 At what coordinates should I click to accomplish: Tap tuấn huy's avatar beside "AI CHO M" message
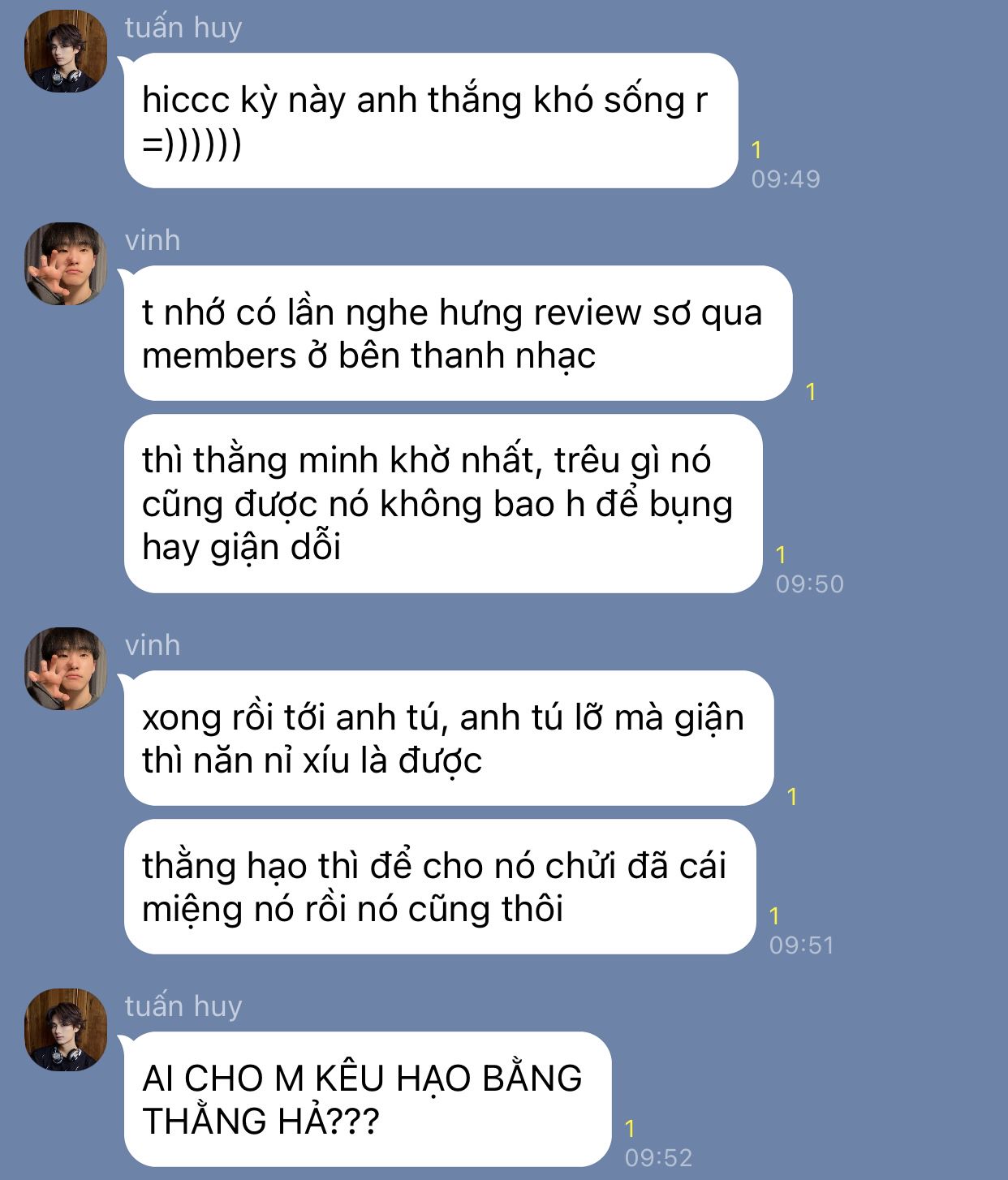click(66, 1029)
